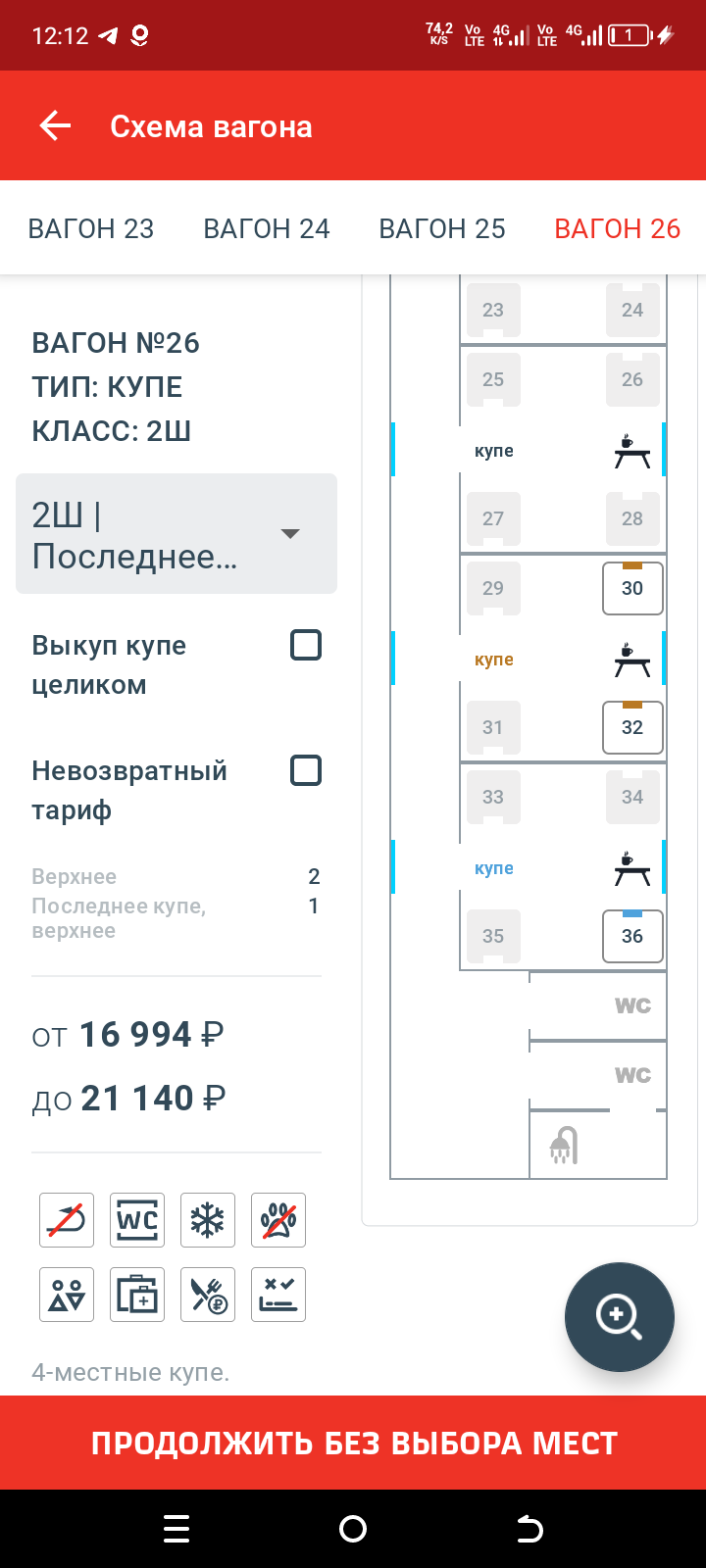Image resolution: width=706 pixels, height=1568 pixels.
Task: Tap the air conditioning snowflake icon
Action: (208, 1220)
